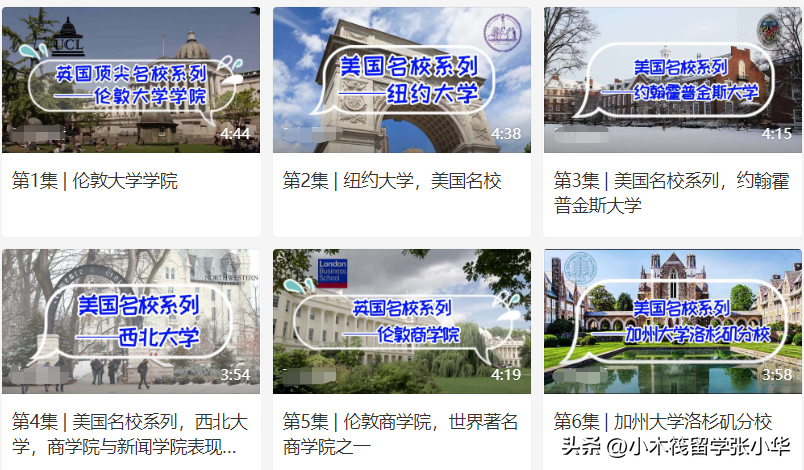Play episode 6 加州大学洛杉矶分校 video

[x=673, y=321]
